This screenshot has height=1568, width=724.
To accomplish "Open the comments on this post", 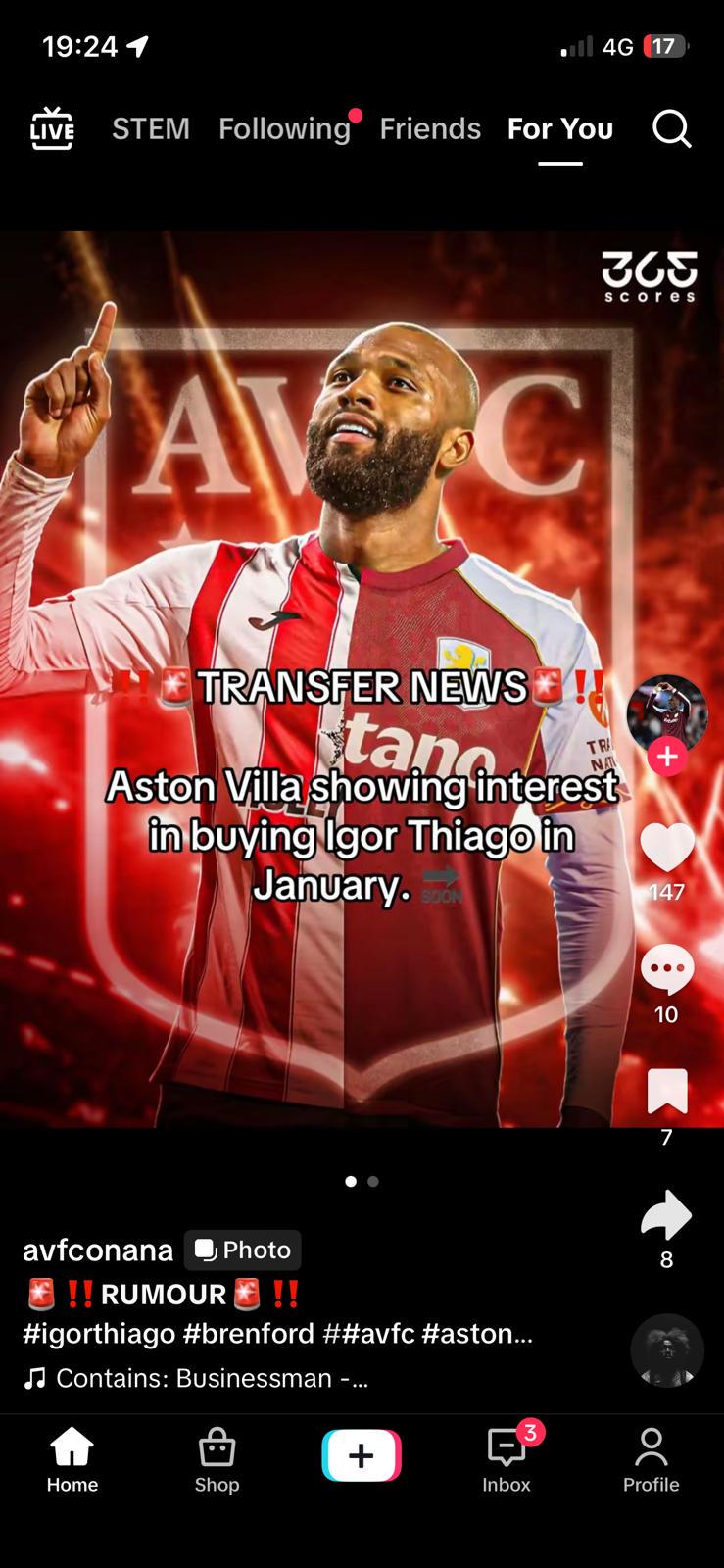I will click(x=667, y=969).
